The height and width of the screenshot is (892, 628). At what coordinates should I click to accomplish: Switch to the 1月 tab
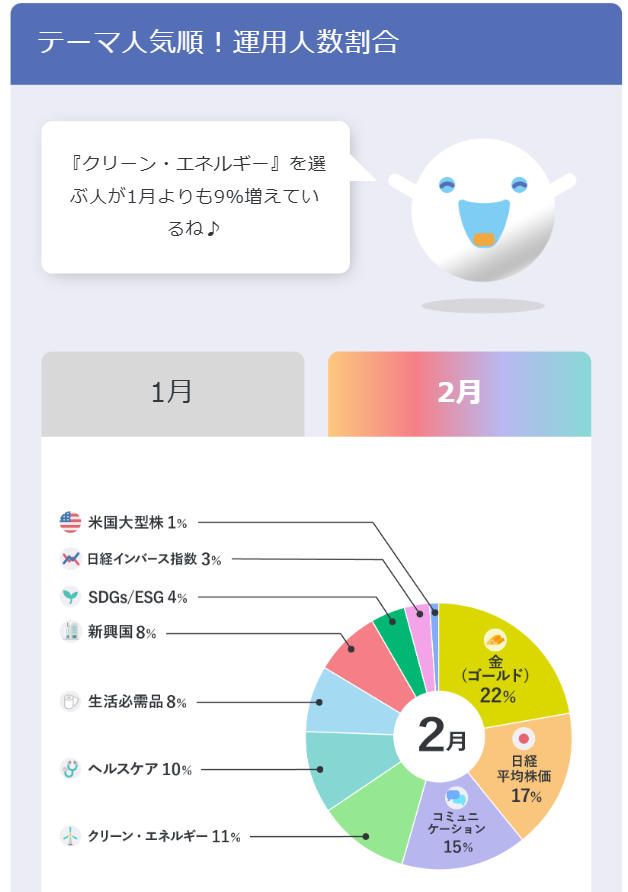click(x=172, y=393)
